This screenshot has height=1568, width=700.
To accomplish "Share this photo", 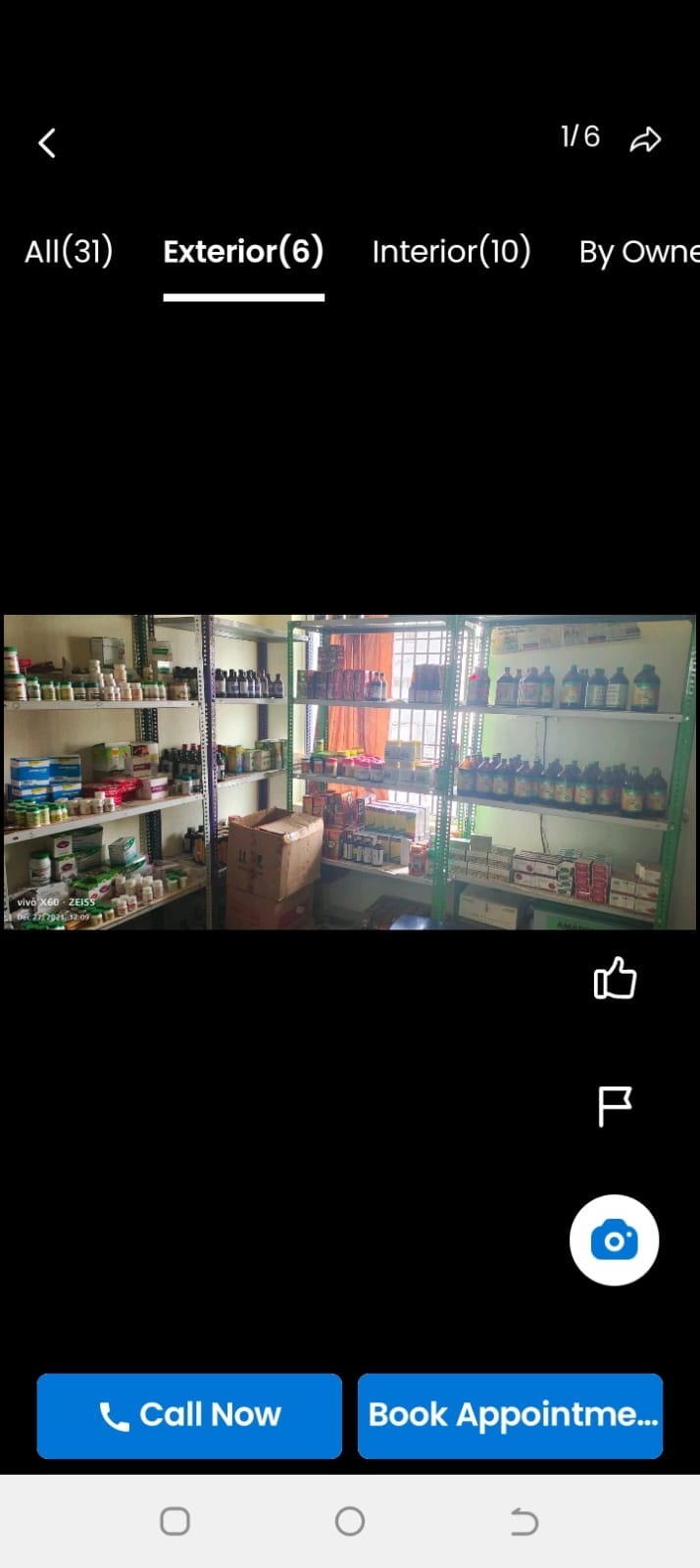I will click(x=645, y=139).
